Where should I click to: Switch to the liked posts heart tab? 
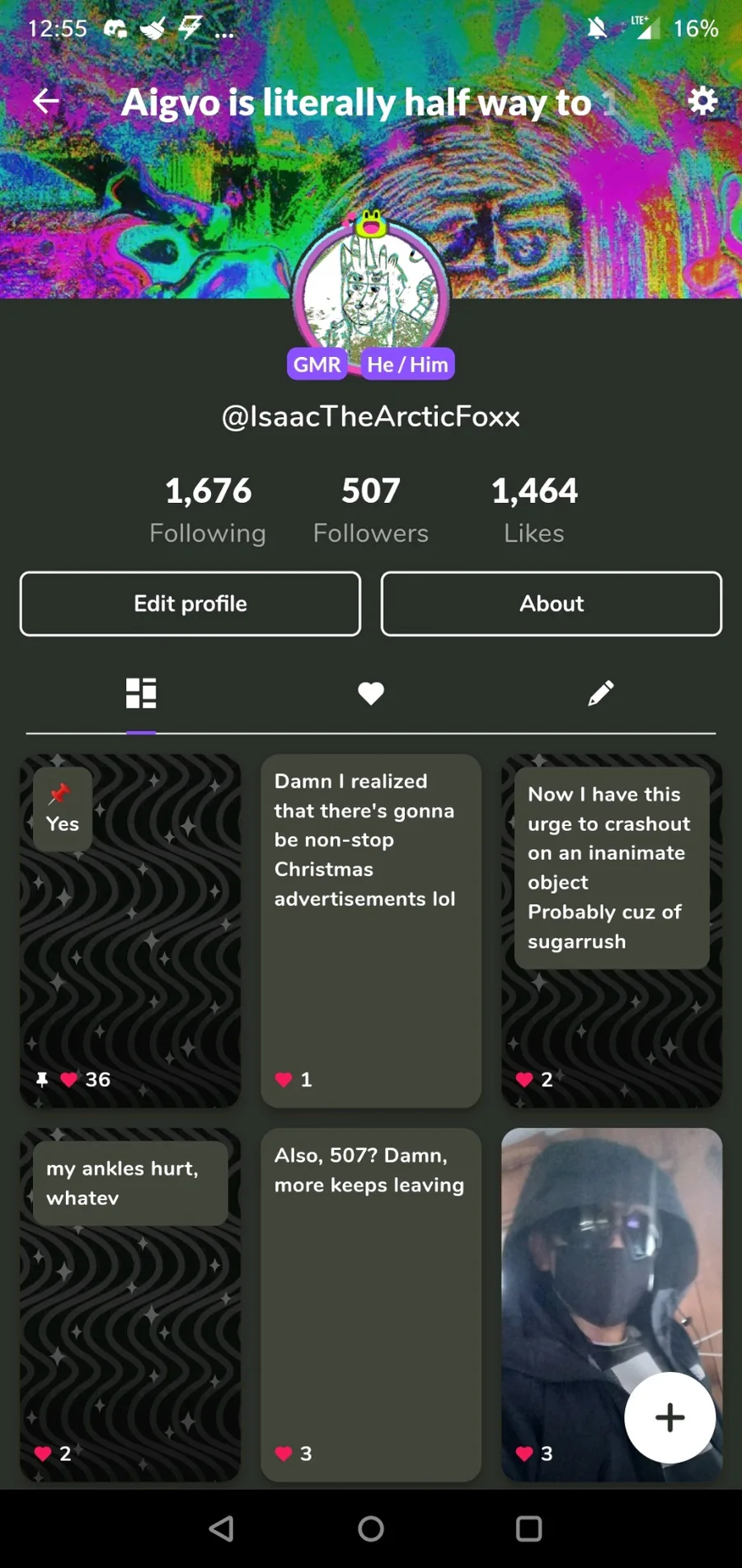(371, 693)
